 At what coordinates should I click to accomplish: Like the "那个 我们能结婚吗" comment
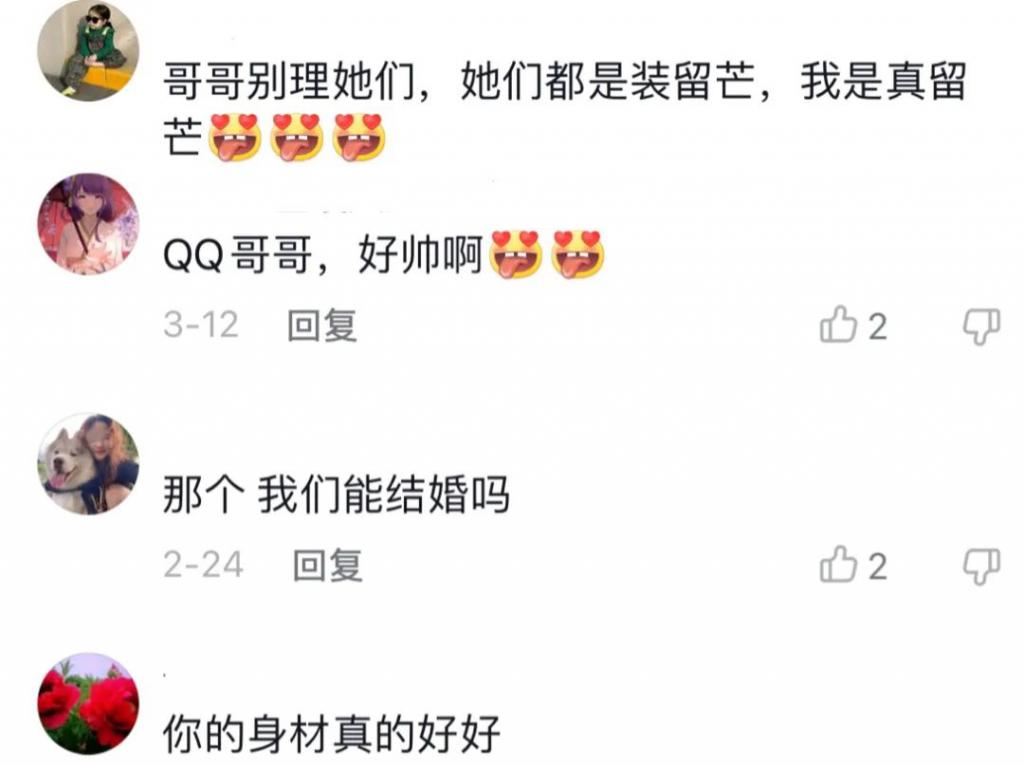pos(838,566)
